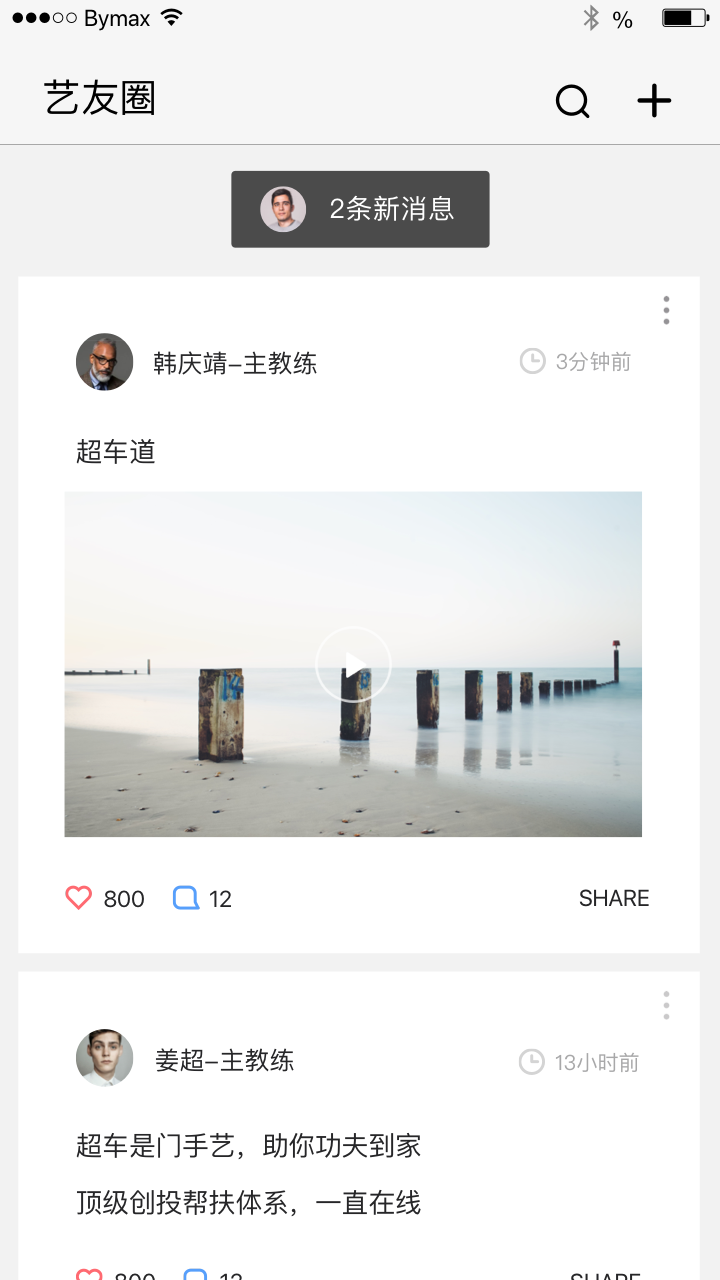This screenshot has height=1280, width=720.
Task: Like 韩庆靖's post with 800 likes
Action: click(79, 898)
